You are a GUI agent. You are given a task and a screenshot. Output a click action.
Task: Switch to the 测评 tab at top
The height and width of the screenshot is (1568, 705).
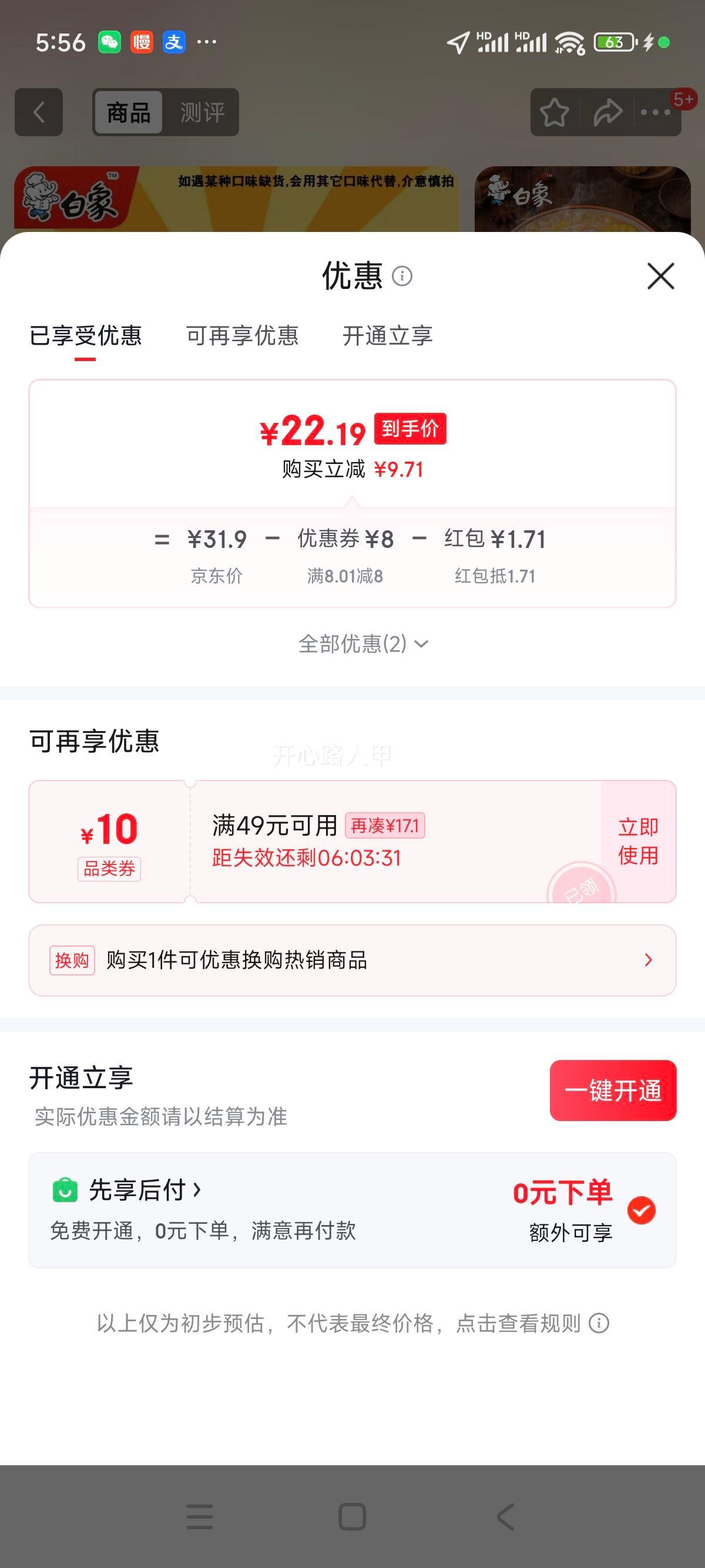tap(202, 112)
